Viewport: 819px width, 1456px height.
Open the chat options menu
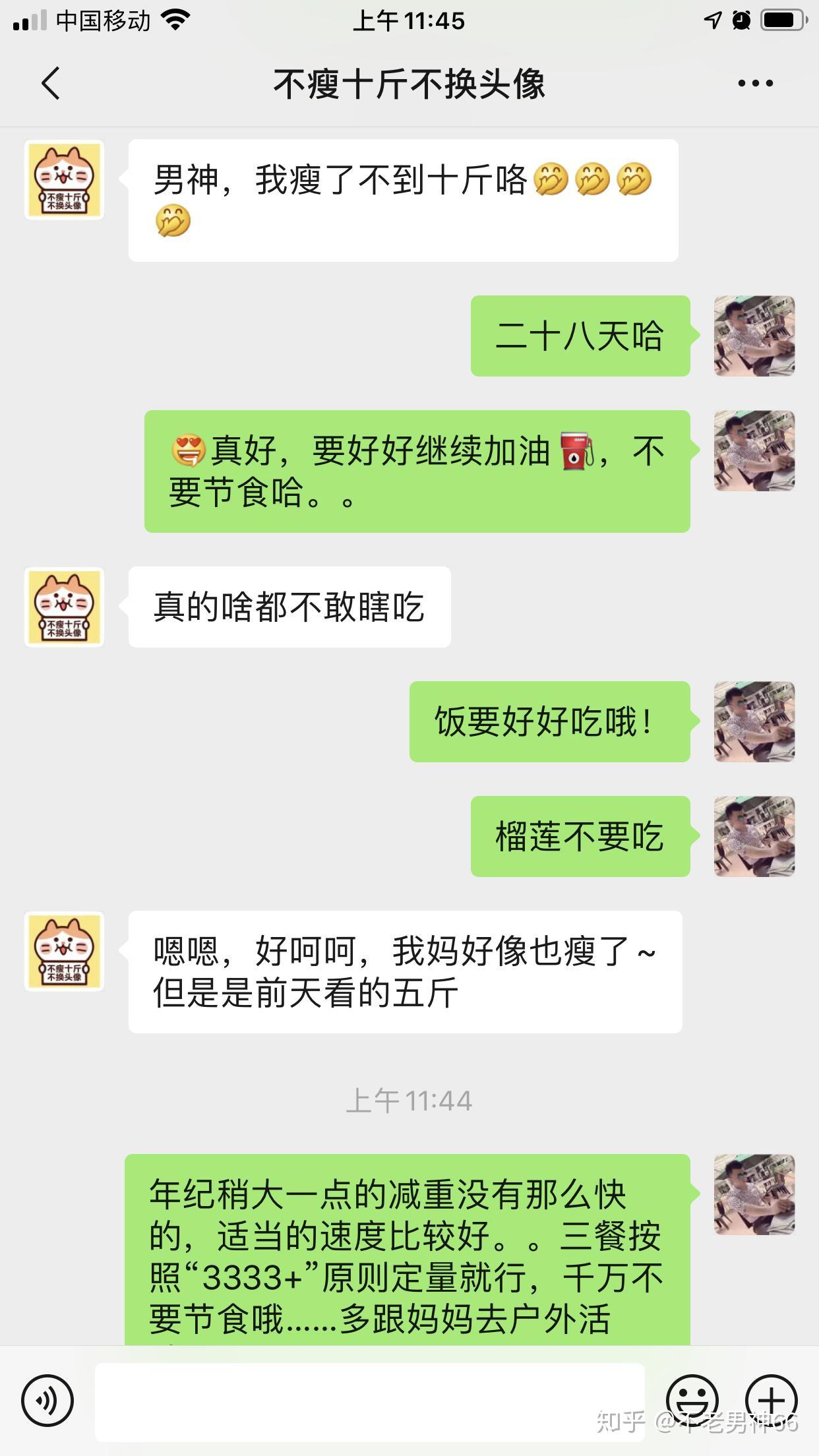point(755,84)
